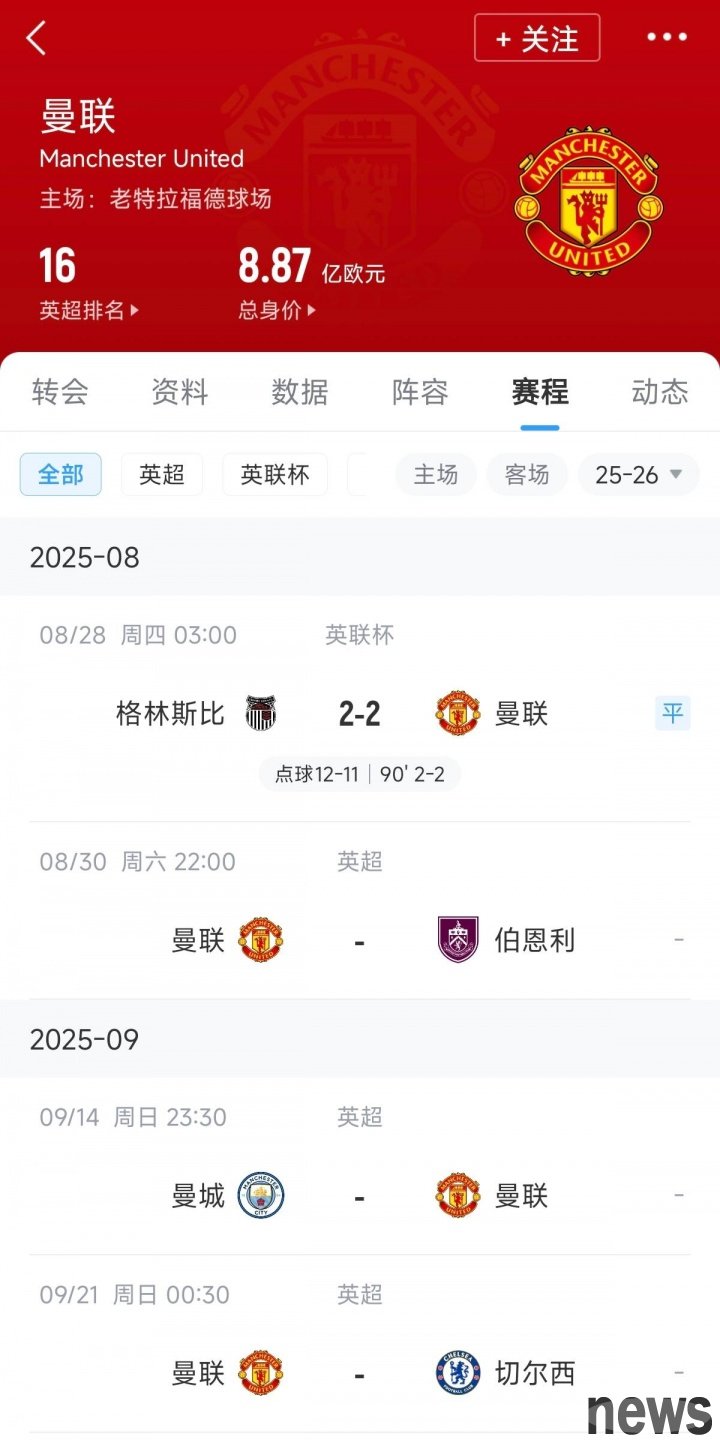Switch to the 资料 tab
The width and height of the screenshot is (720, 1440).
[180, 392]
